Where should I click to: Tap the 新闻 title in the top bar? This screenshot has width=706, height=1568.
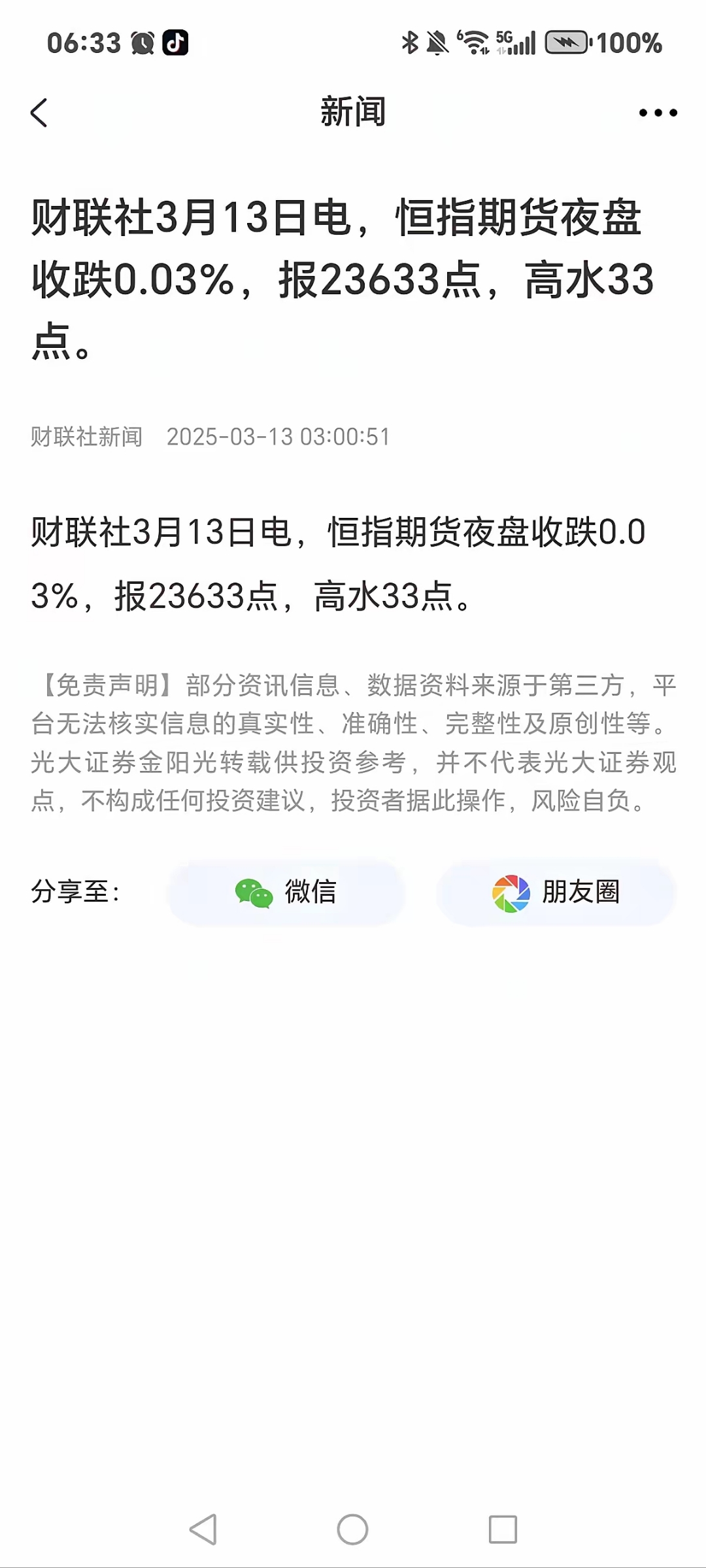[352, 111]
